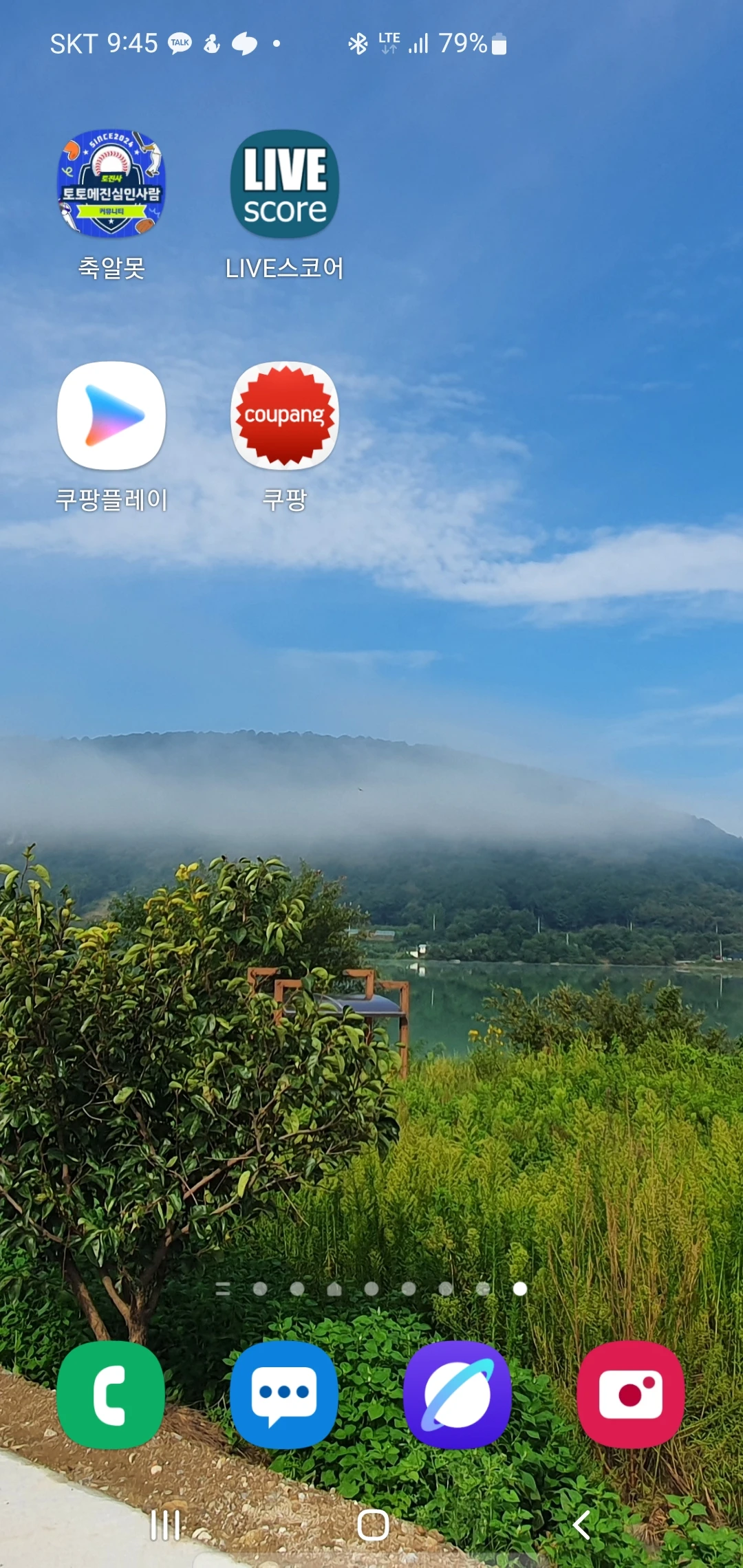Launch the 쿠팡 shopping app
Image resolution: width=743 pixels, height=1568 pixels.
point(284,416)
